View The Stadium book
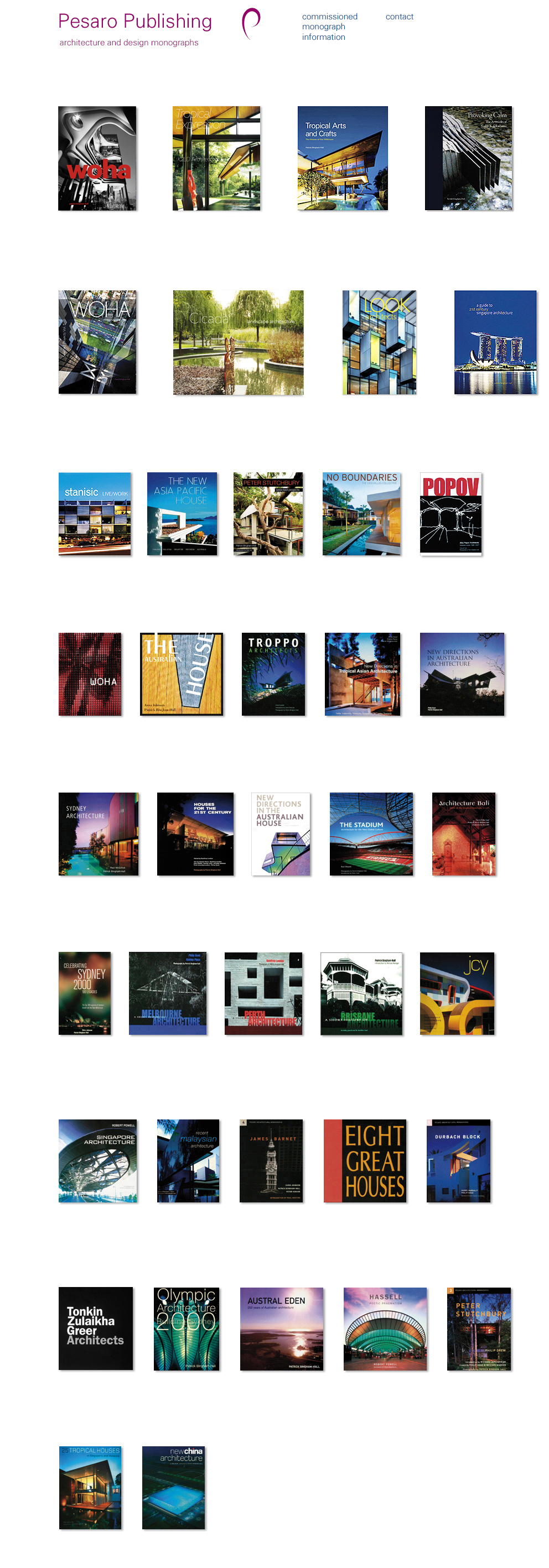549x1568 pixels. (370, 834)
